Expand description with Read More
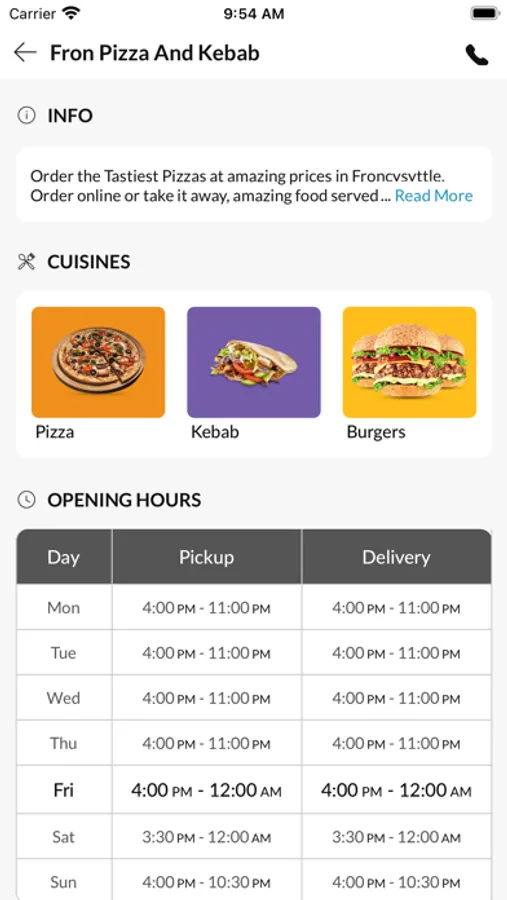The width and height of the screenshot is (507, 900). click(434, 196)
